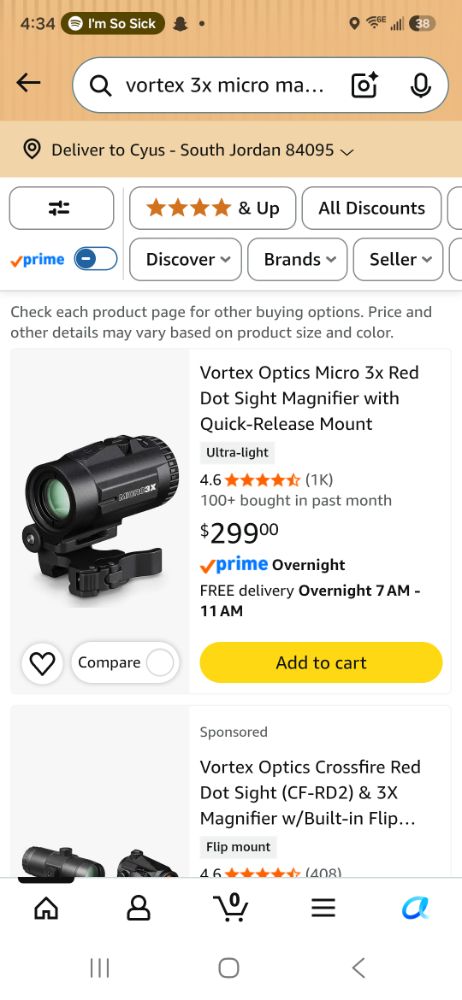Expand the Discover dropdown
The height and width of the screenshot is (1000, 462).
(x=186, y=259)
